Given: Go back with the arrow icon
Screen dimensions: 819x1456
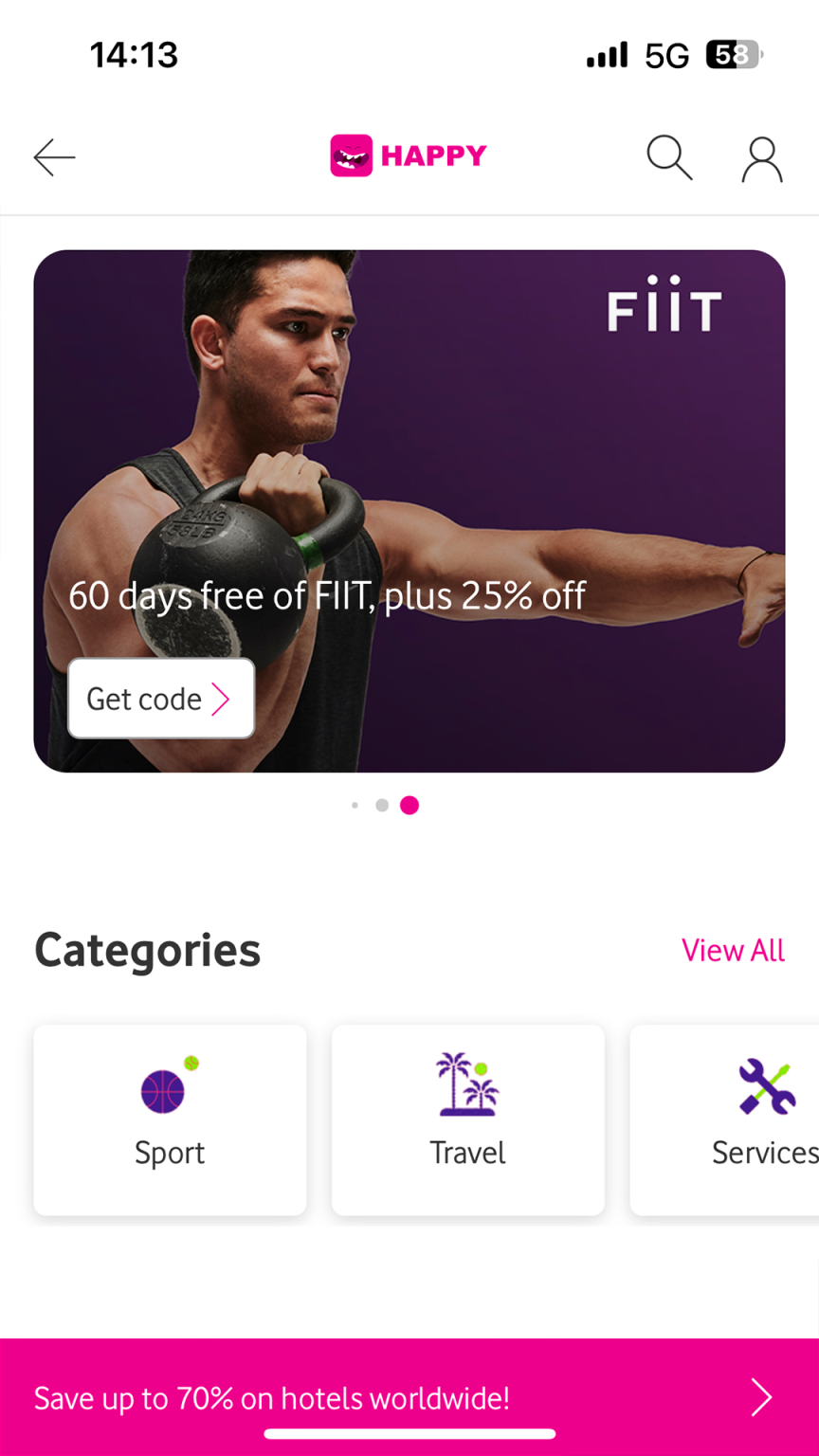Looking at the screenshot, I should point(54,157).
